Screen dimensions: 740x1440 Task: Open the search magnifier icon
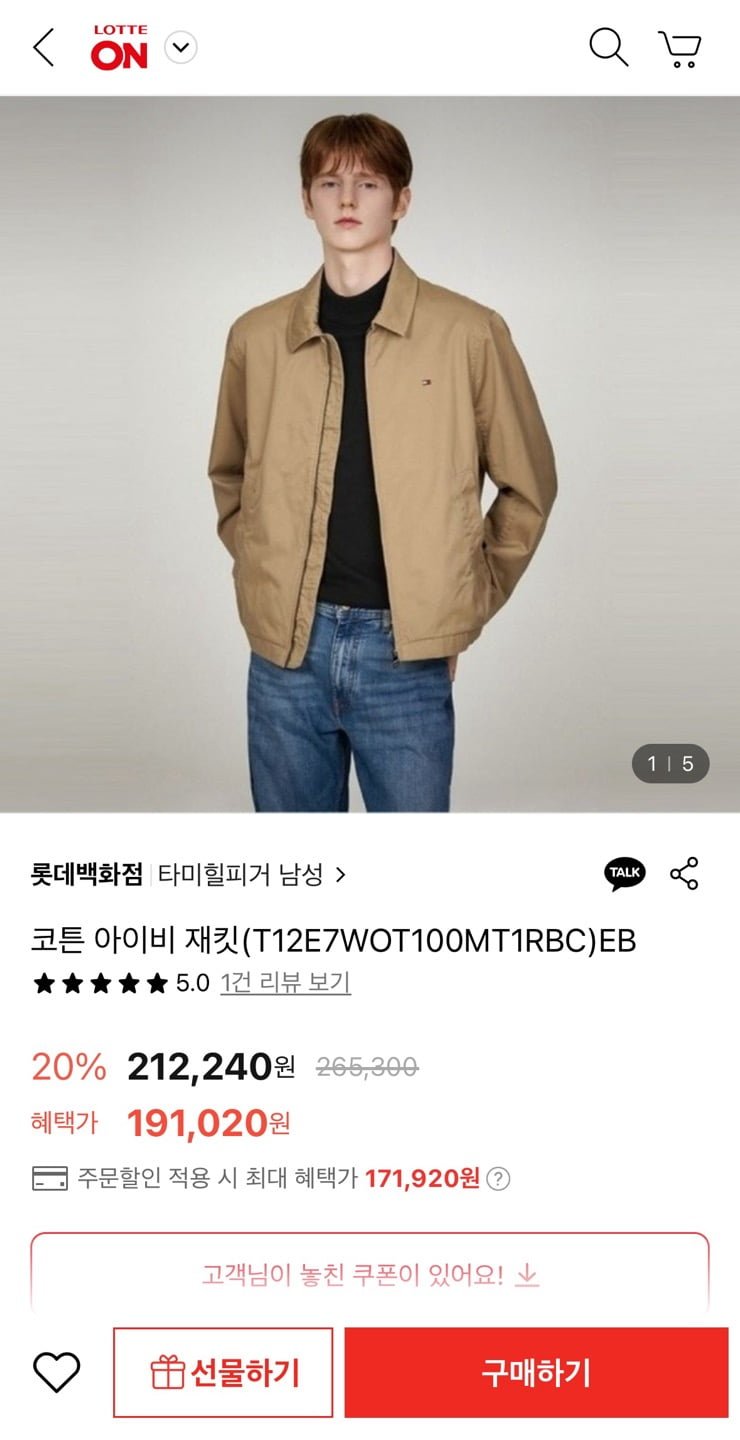[x=608, y=47]
